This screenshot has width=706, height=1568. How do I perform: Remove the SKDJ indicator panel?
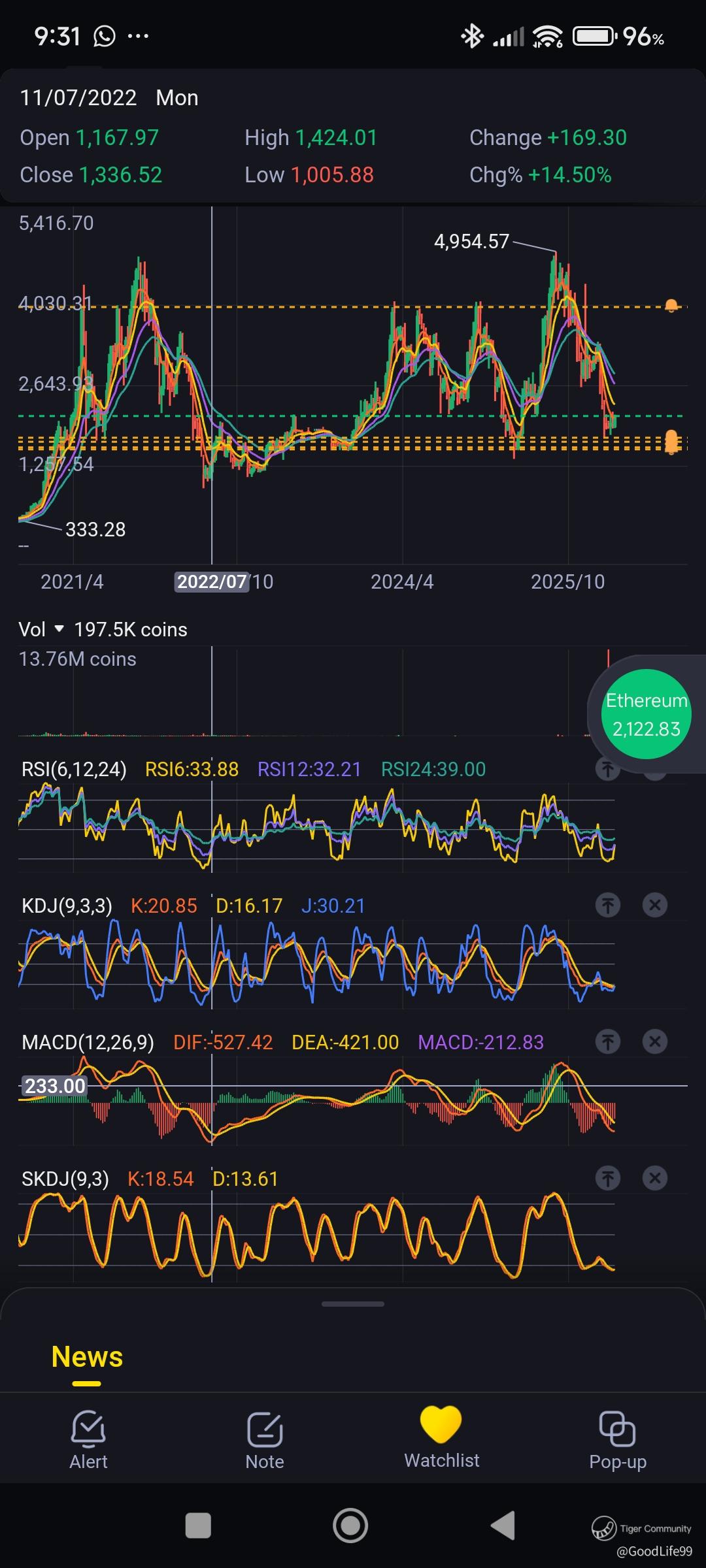655,1178
